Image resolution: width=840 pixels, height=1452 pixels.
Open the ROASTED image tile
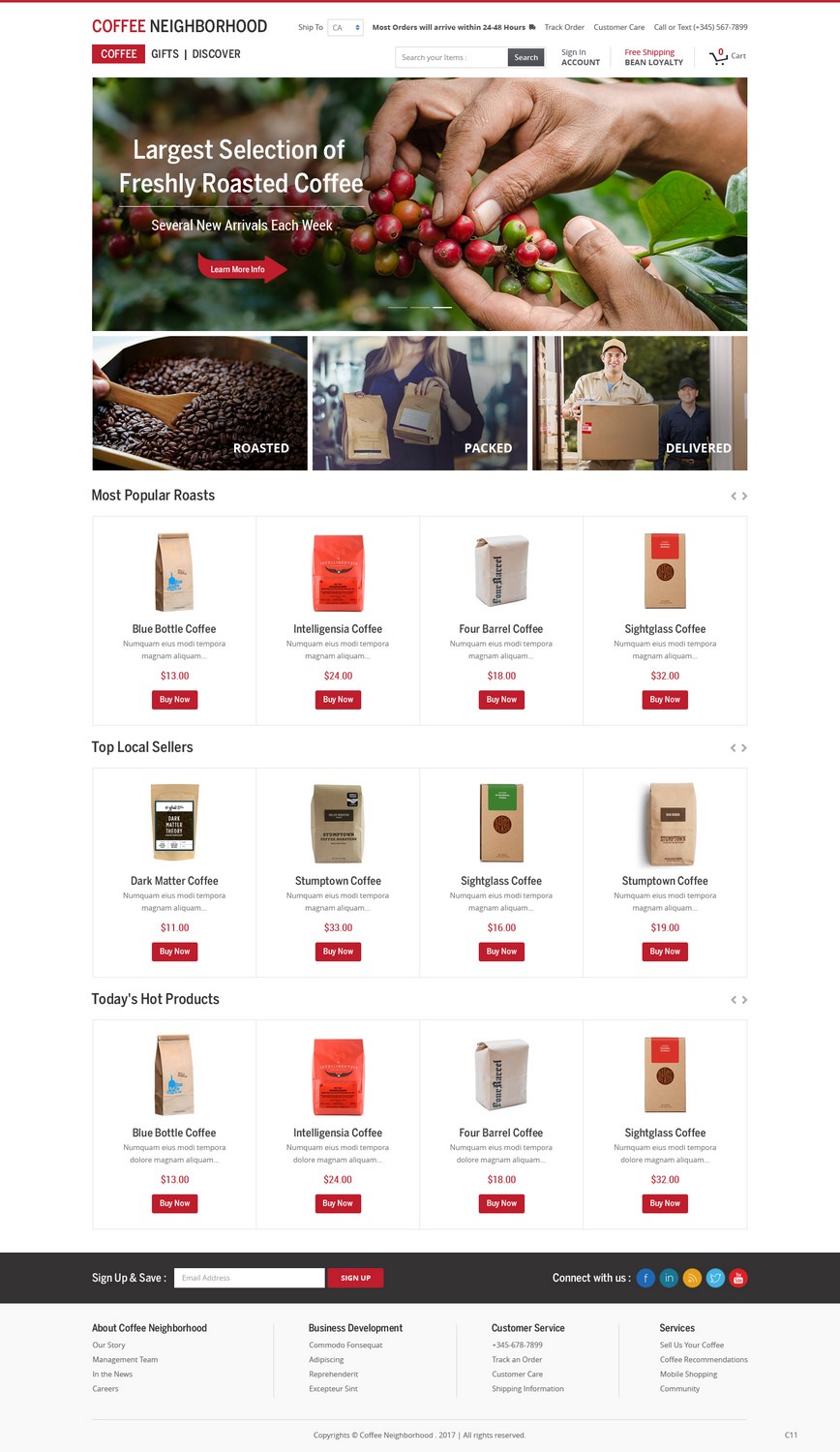(199, 403)
